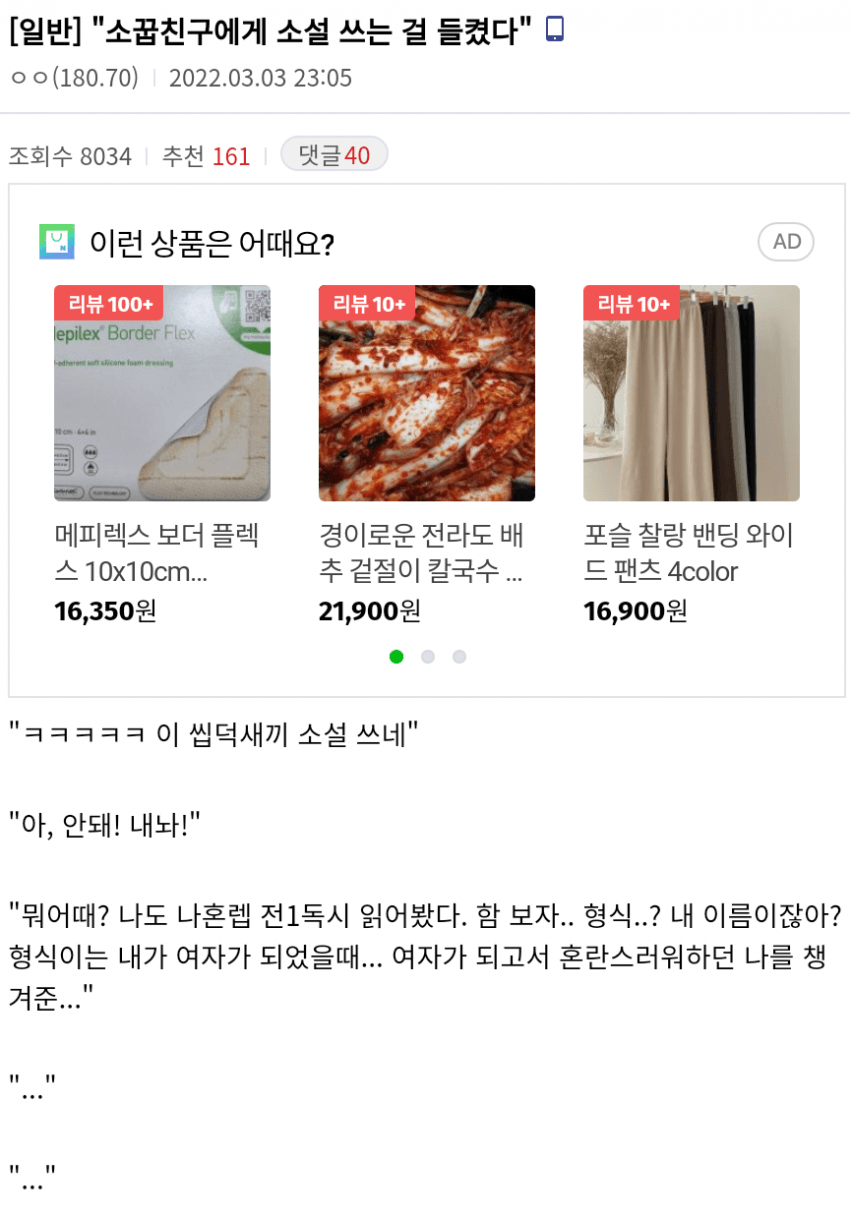Select the third ad carousel page dot
The image size is (850, 1218).
459,657
